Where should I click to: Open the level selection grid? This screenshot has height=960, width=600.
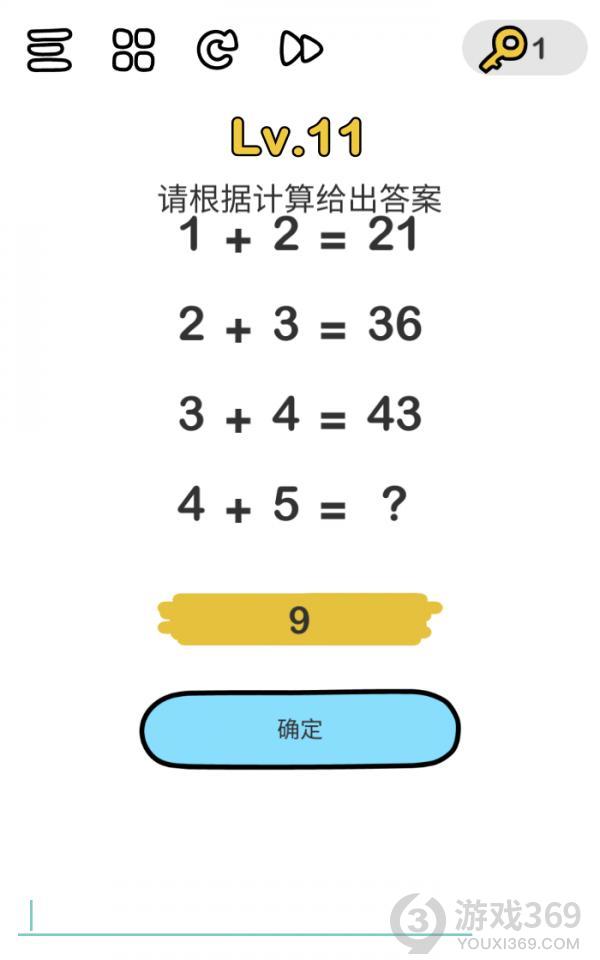point(133,50)
